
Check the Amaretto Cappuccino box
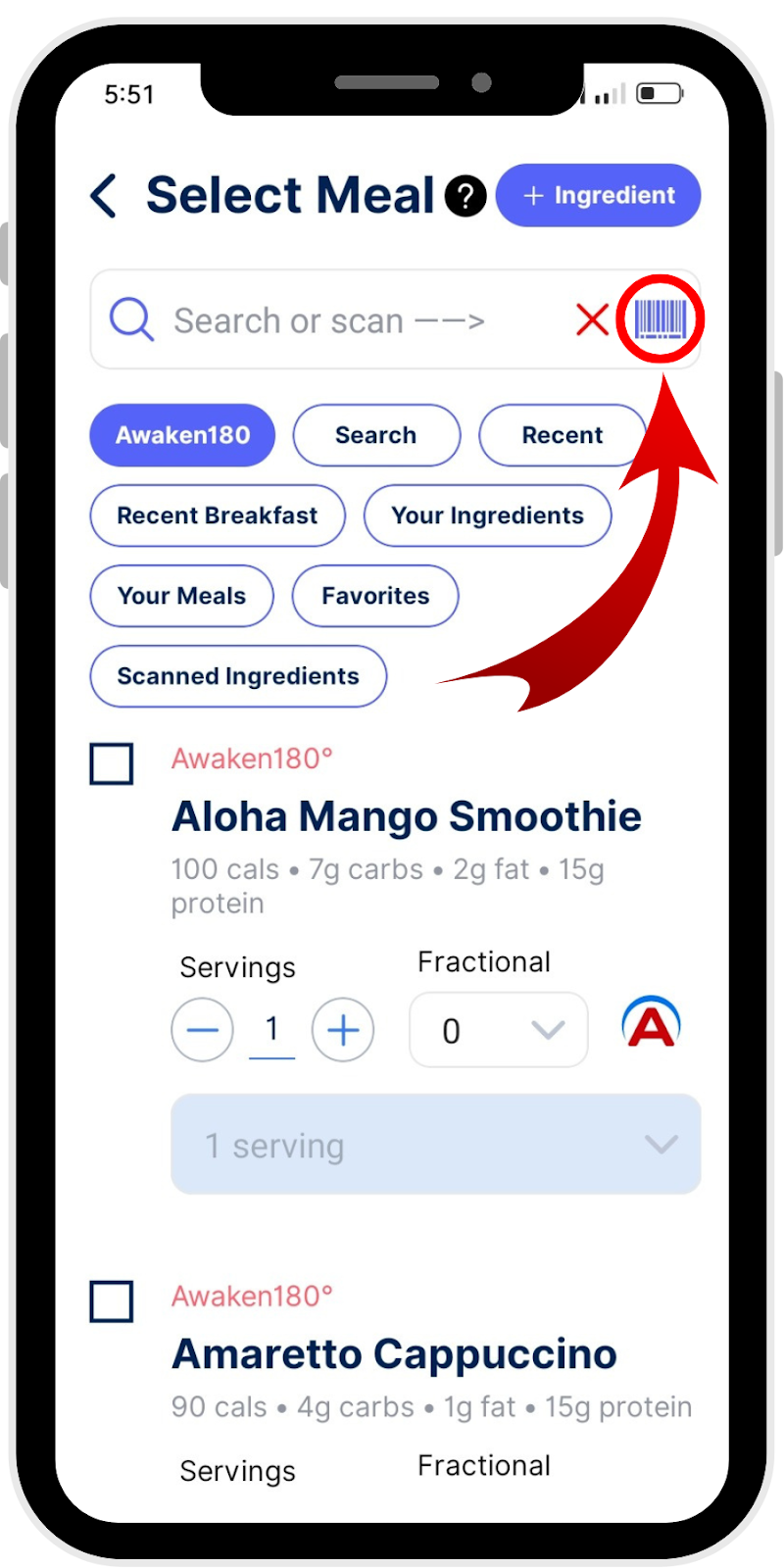click(x=112, y=1301)
